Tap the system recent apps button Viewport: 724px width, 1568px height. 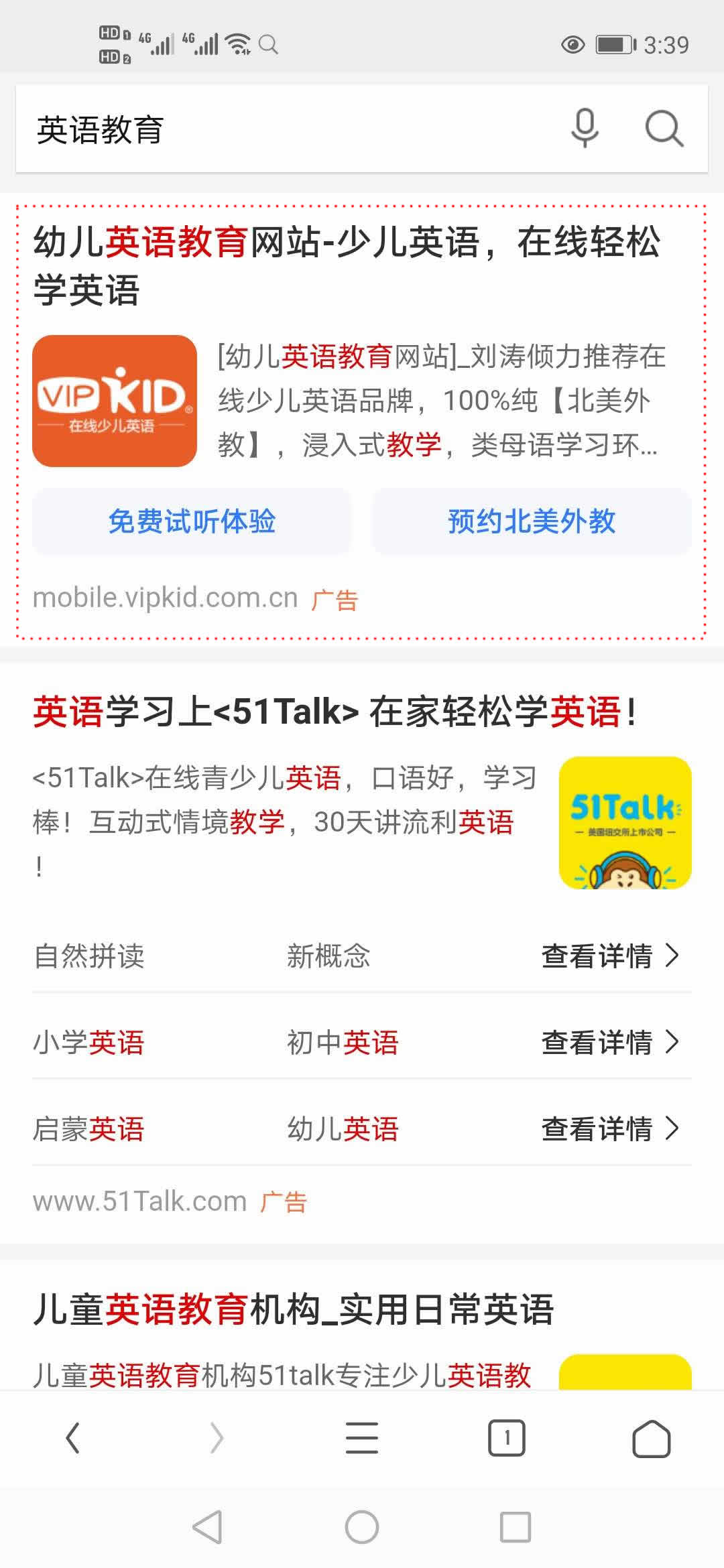pyautogui.click(x=516, y=1528)
